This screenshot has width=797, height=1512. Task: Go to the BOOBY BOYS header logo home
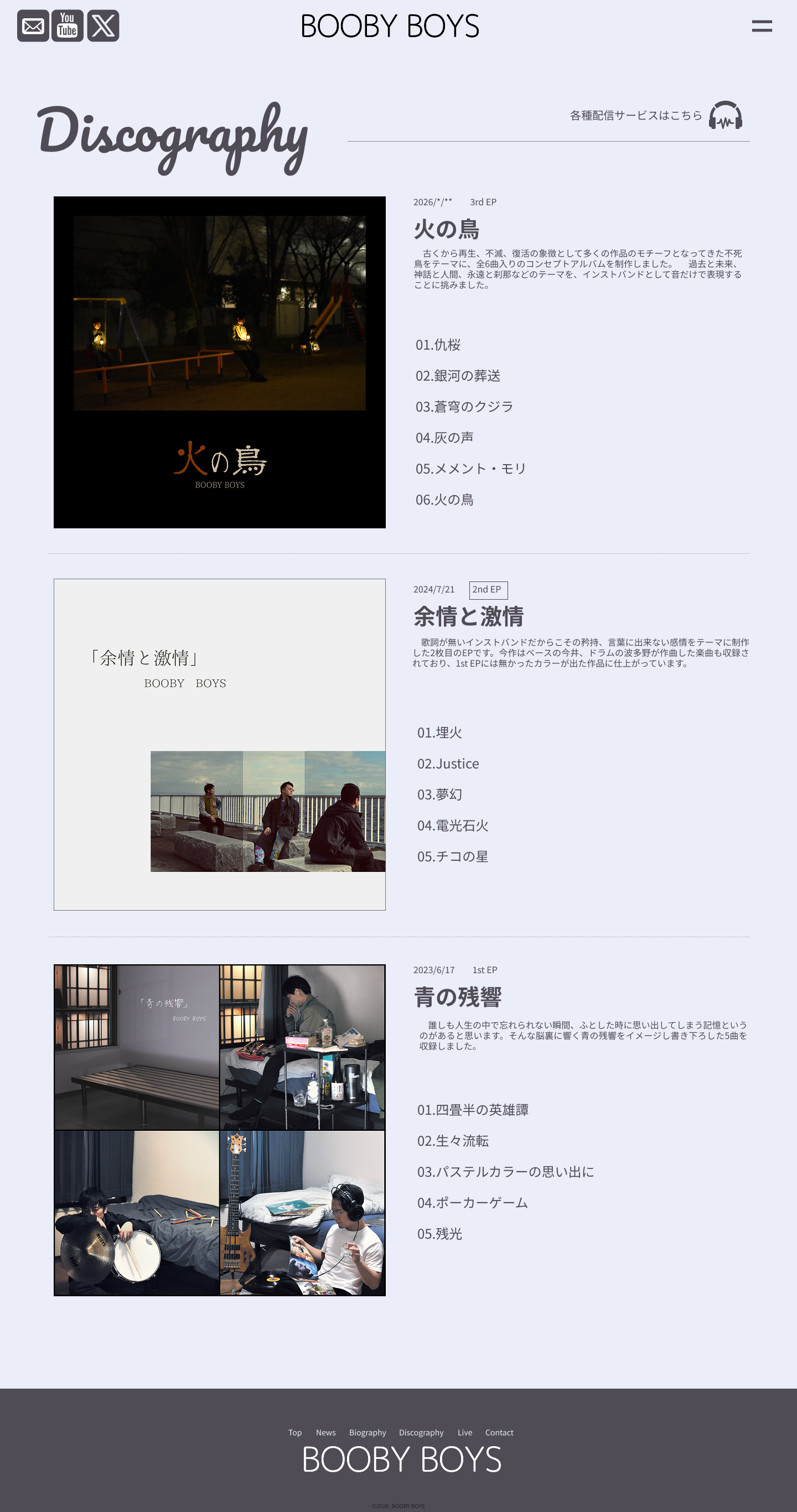coord(390,27)
